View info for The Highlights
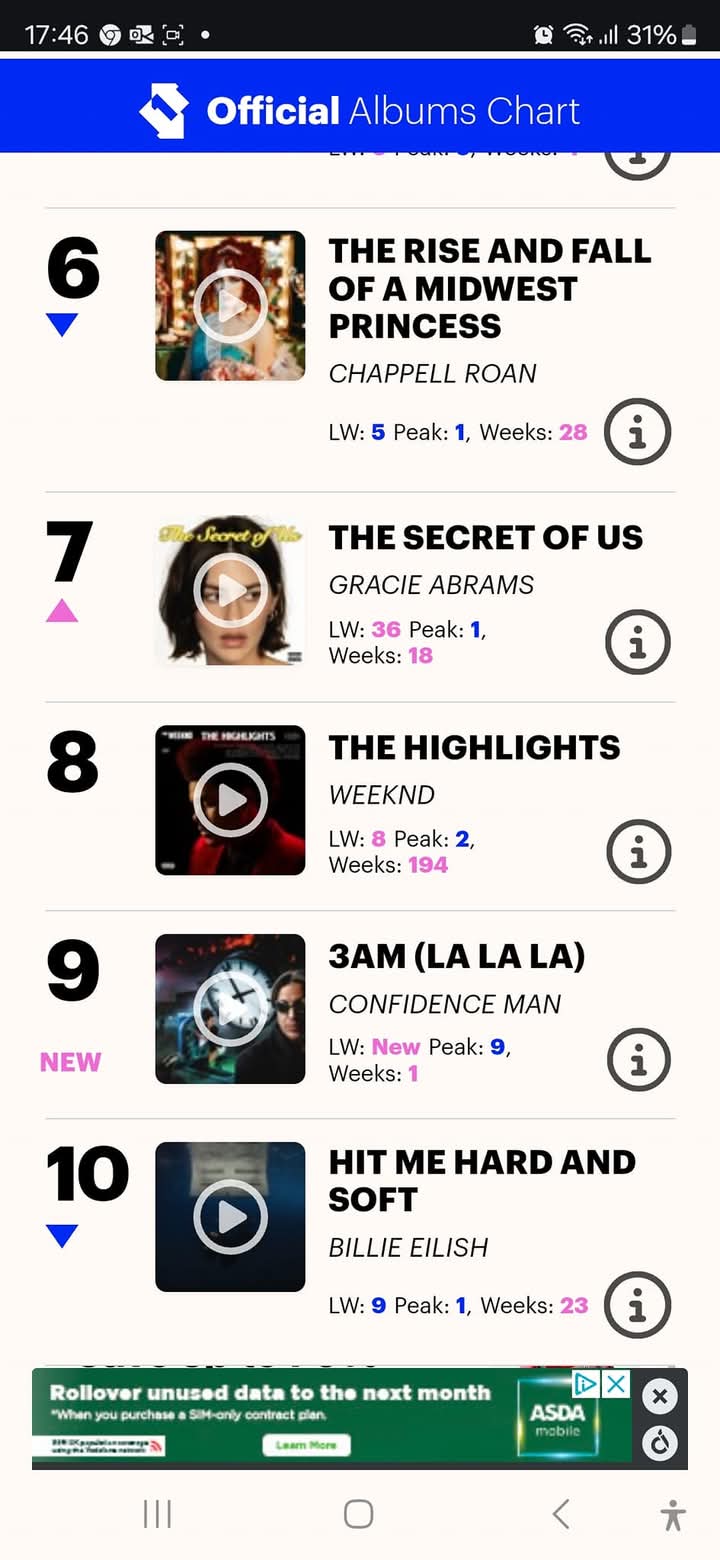Image resolution: width=720 pixels, height=1560 pixels. [x=637, y=851]
